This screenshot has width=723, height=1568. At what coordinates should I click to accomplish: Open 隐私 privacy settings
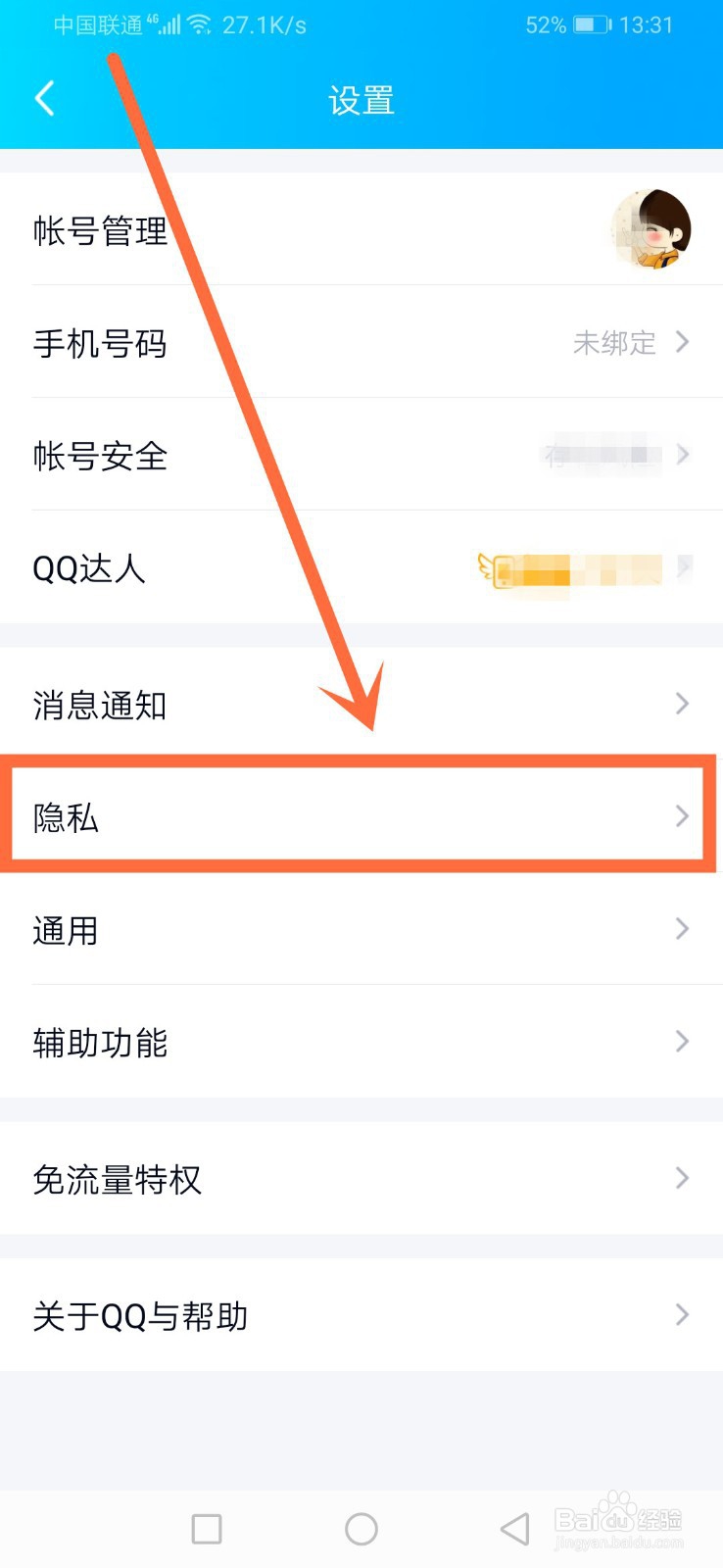pos(361,817)
